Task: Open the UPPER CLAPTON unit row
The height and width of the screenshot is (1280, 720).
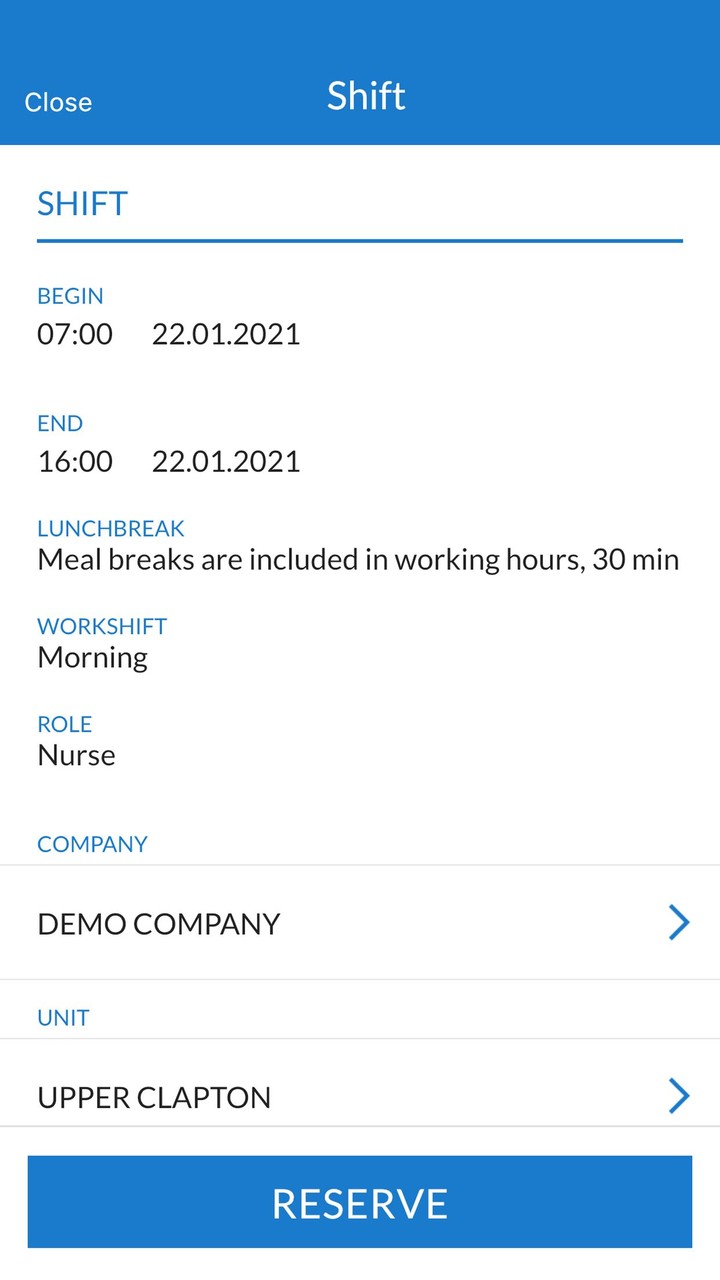Action: [x=360, y=1096]
